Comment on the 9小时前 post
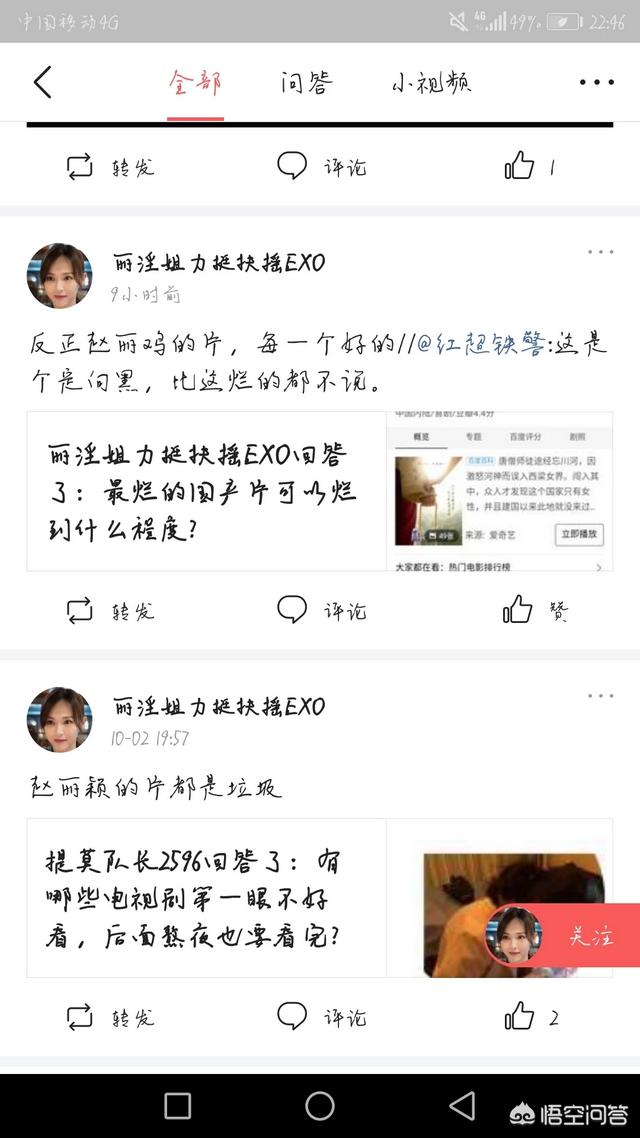Screen dimensions: 640x1138 click(x=320, y=610)
